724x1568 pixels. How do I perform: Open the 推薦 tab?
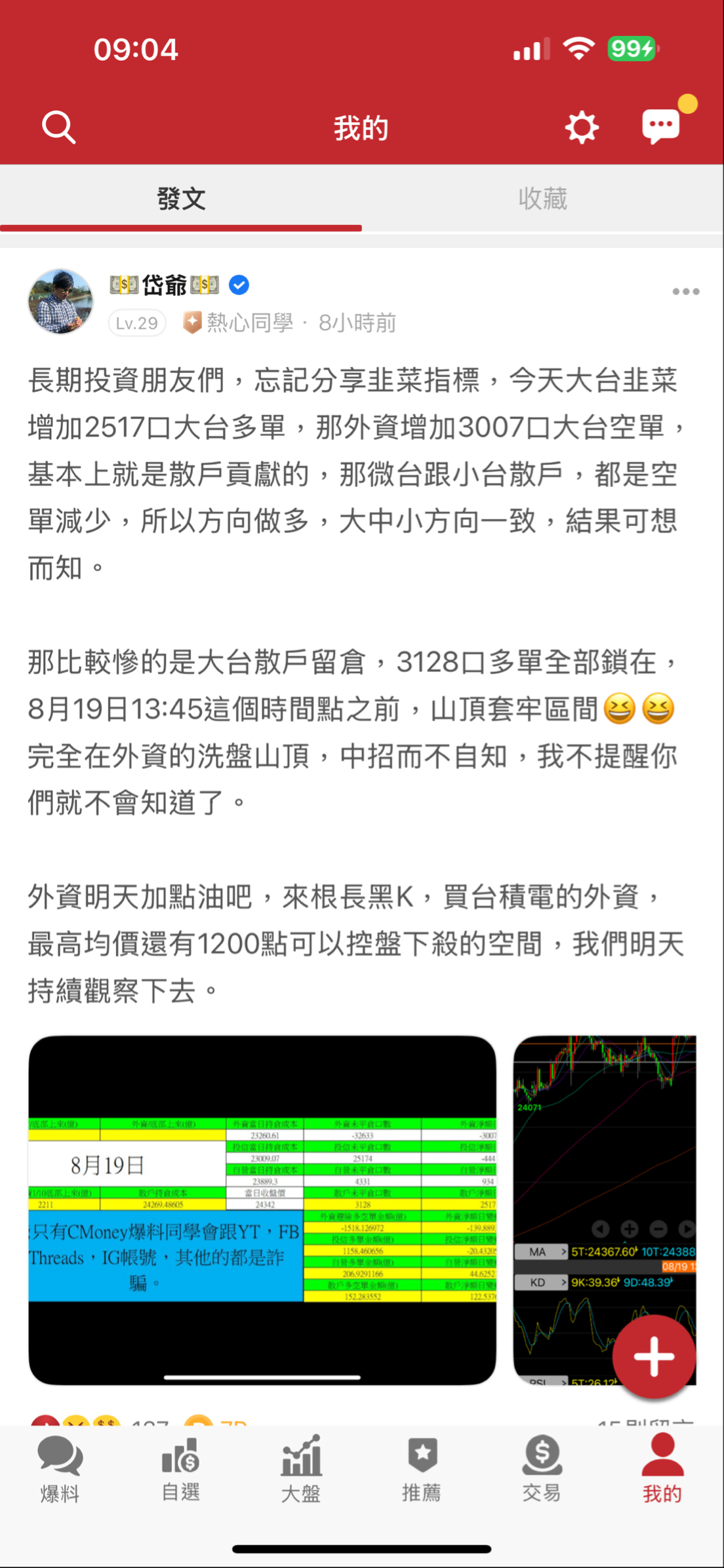click(x=421, y=1469)
